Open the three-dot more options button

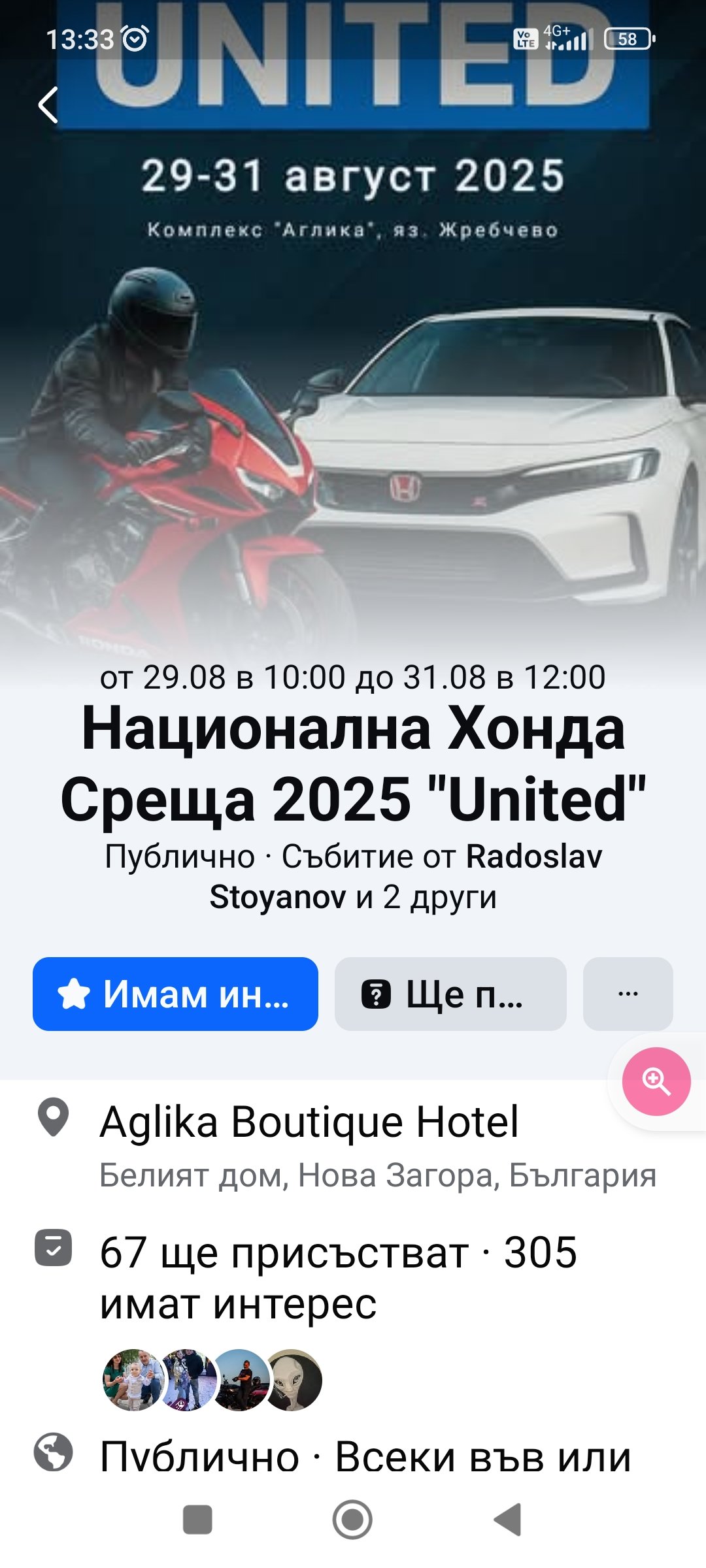pos(628,994)
